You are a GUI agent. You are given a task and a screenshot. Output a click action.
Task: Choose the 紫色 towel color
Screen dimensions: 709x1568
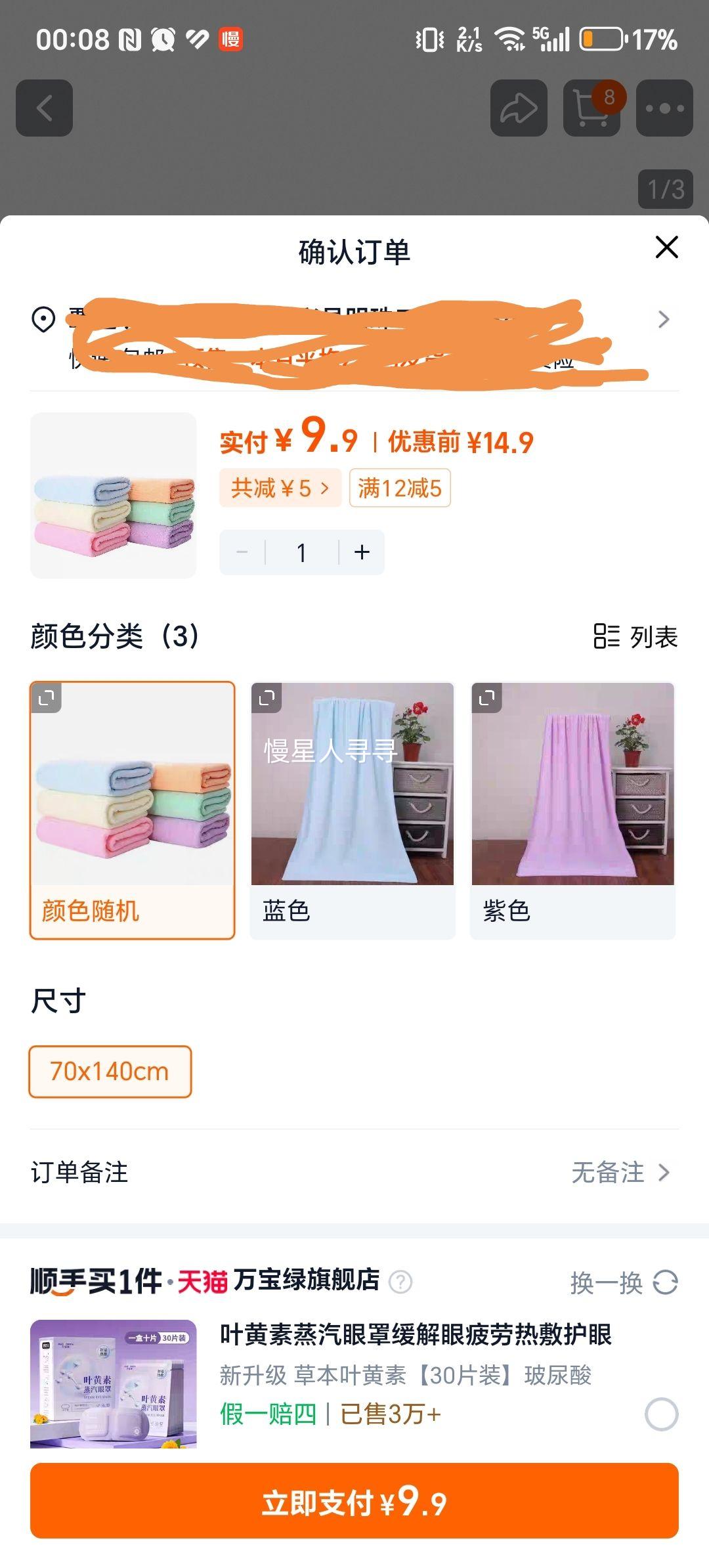point(572,811)
